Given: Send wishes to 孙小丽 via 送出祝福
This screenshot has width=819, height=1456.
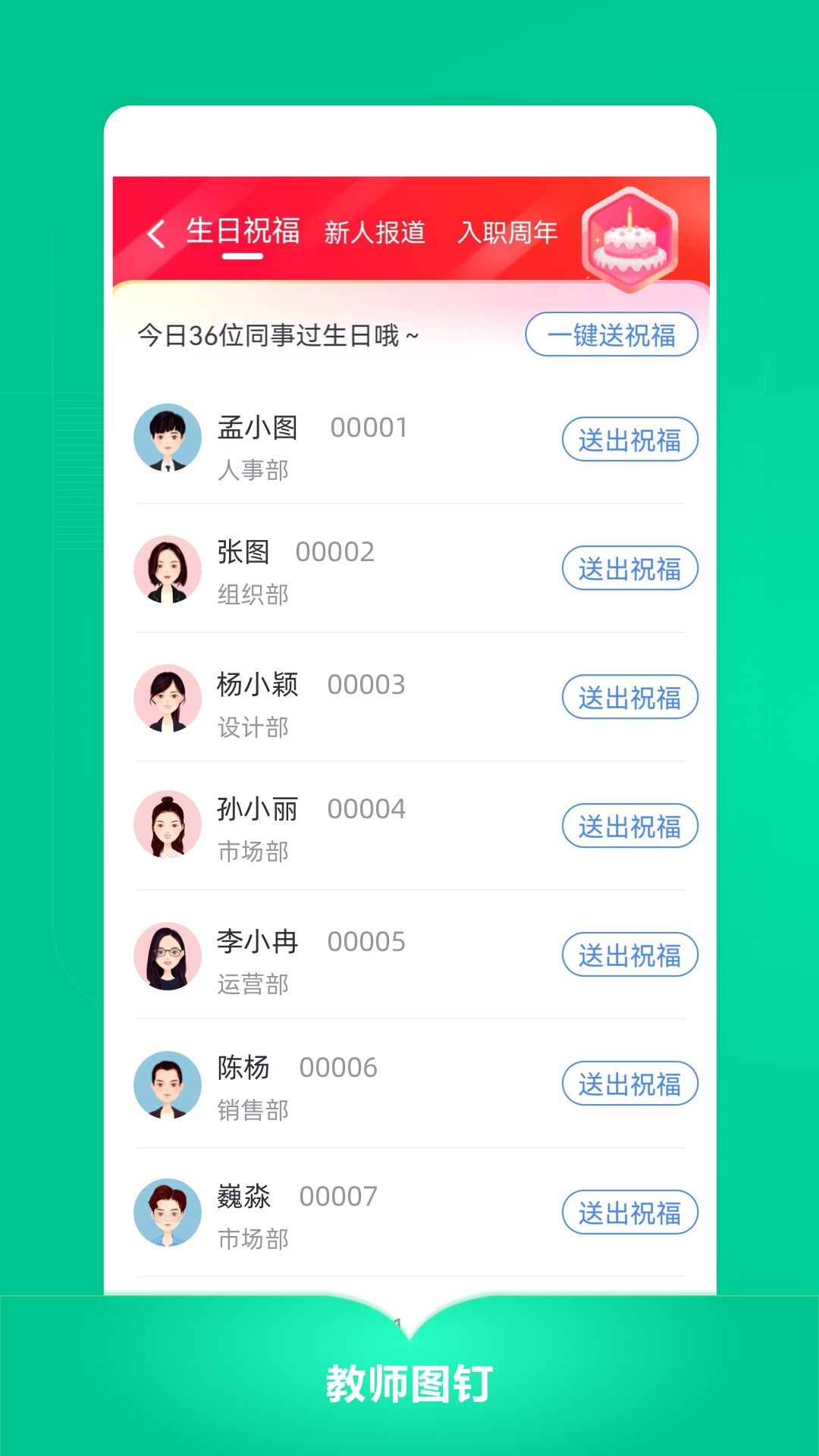Looking at the screenshot, I should tap(630, 827).
